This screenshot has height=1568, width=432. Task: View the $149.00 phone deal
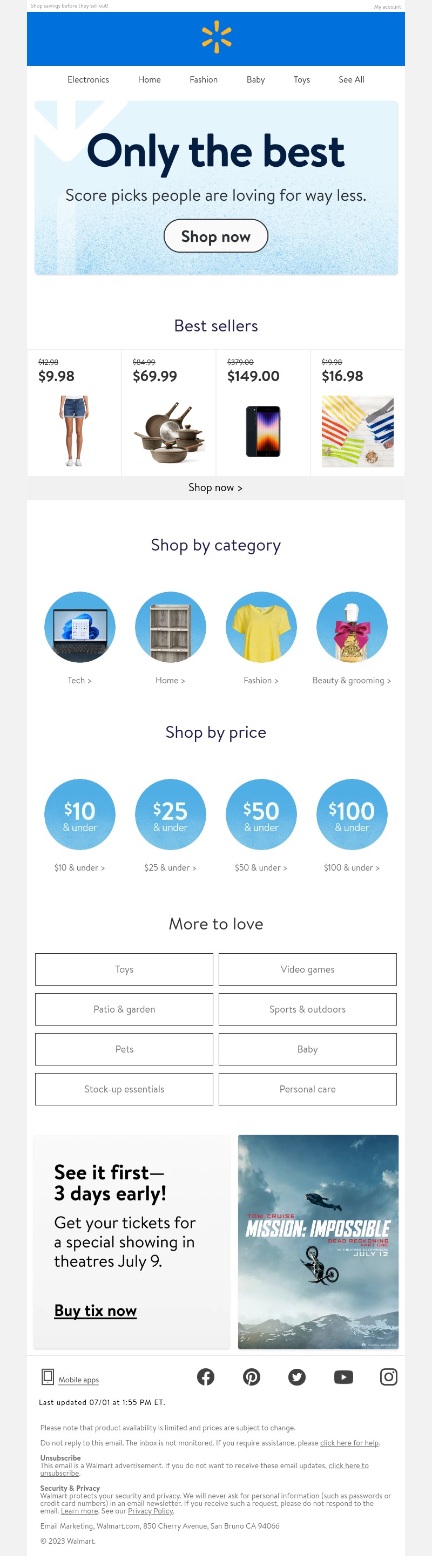tap(262, 430)
